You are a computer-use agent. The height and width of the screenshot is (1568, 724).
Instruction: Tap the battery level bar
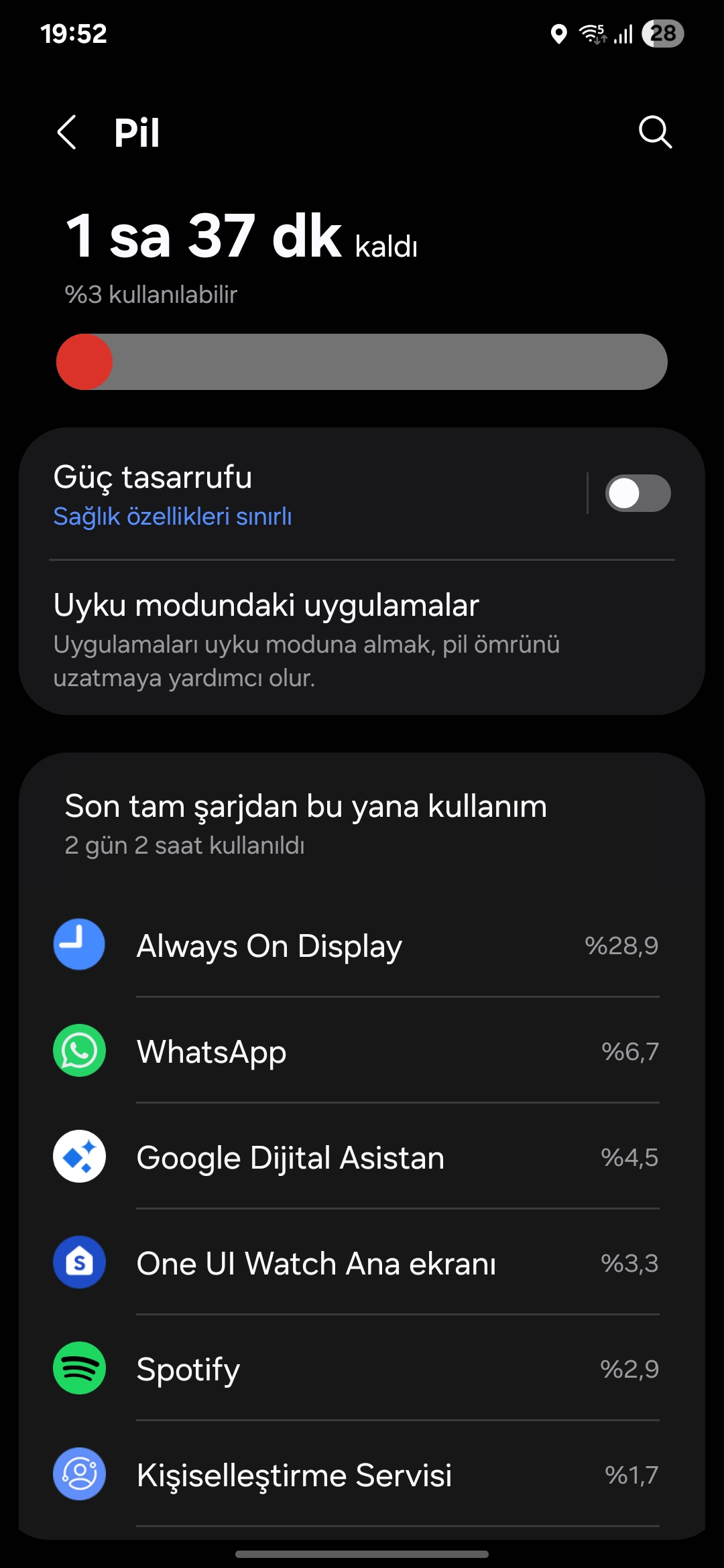362,362
